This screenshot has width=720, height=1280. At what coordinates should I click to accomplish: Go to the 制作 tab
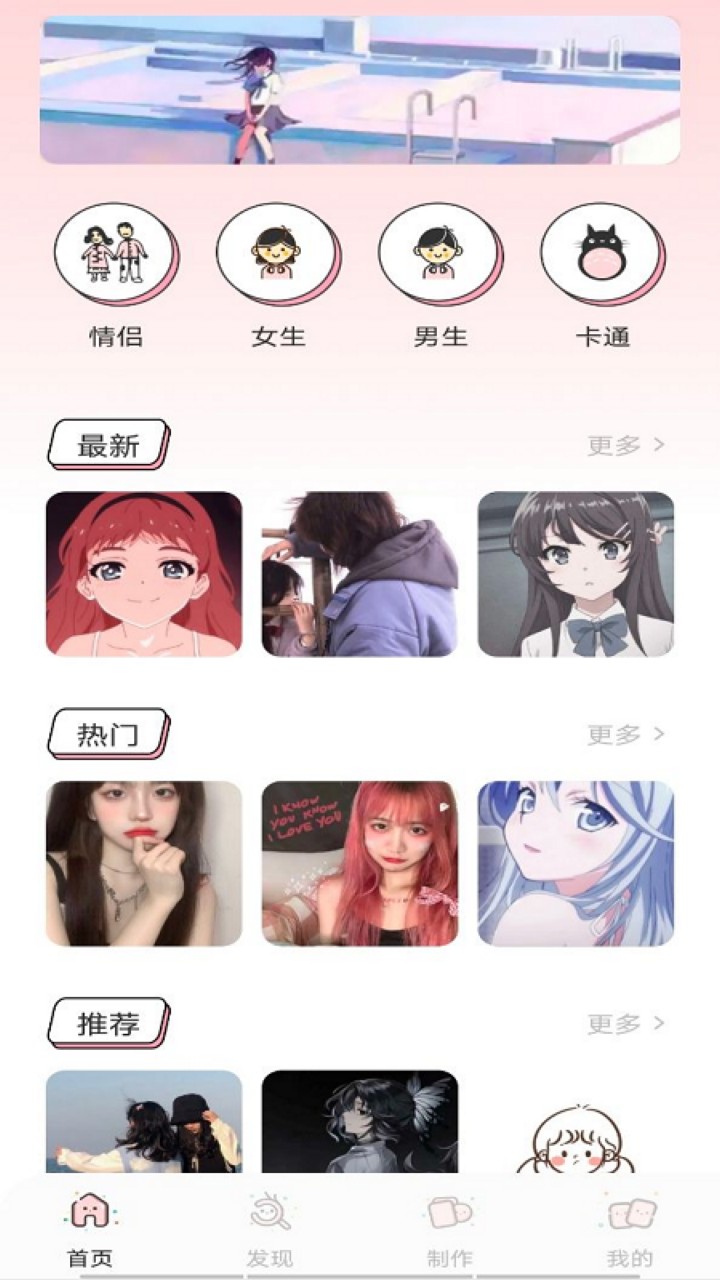(x=449, y=1228)
